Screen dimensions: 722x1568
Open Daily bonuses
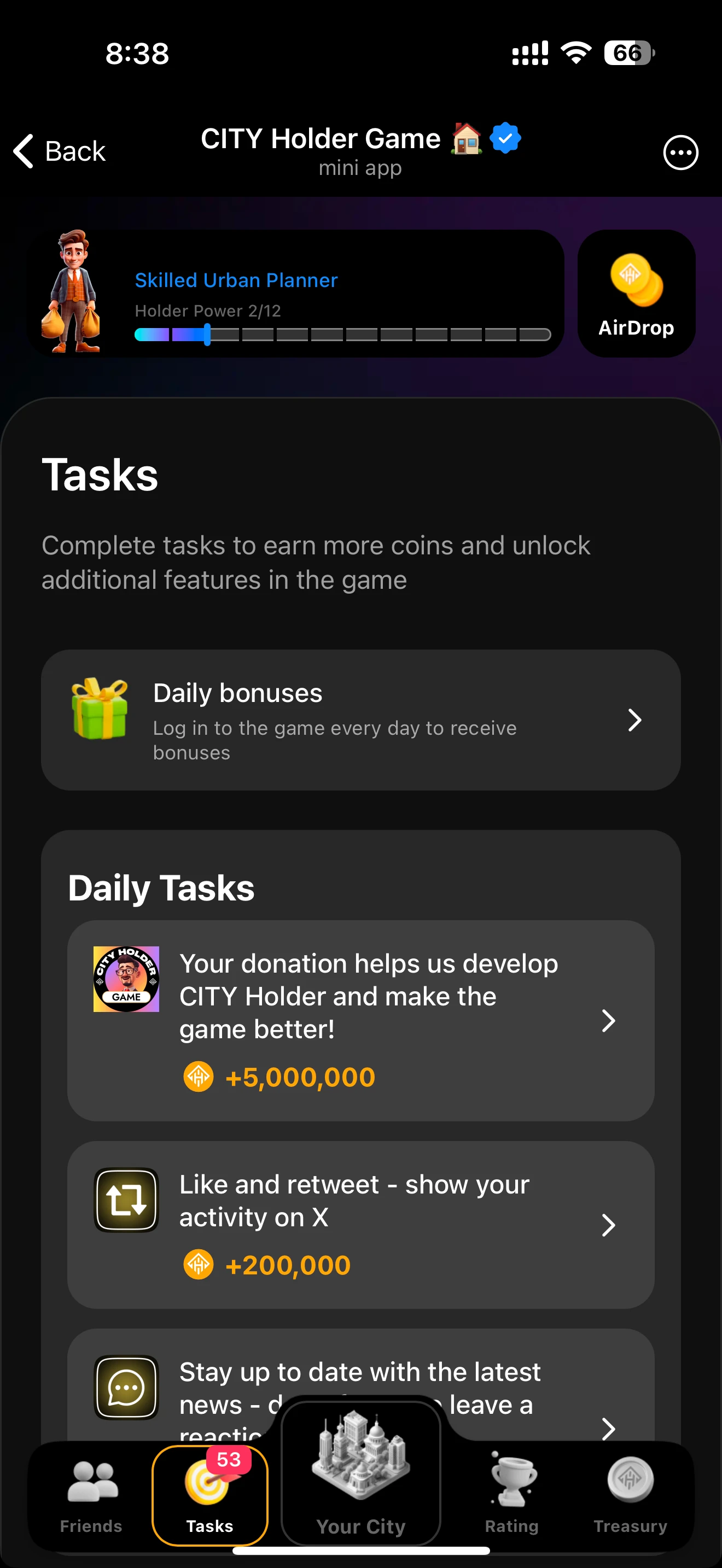pyautogui.click(x=360, y=720)
